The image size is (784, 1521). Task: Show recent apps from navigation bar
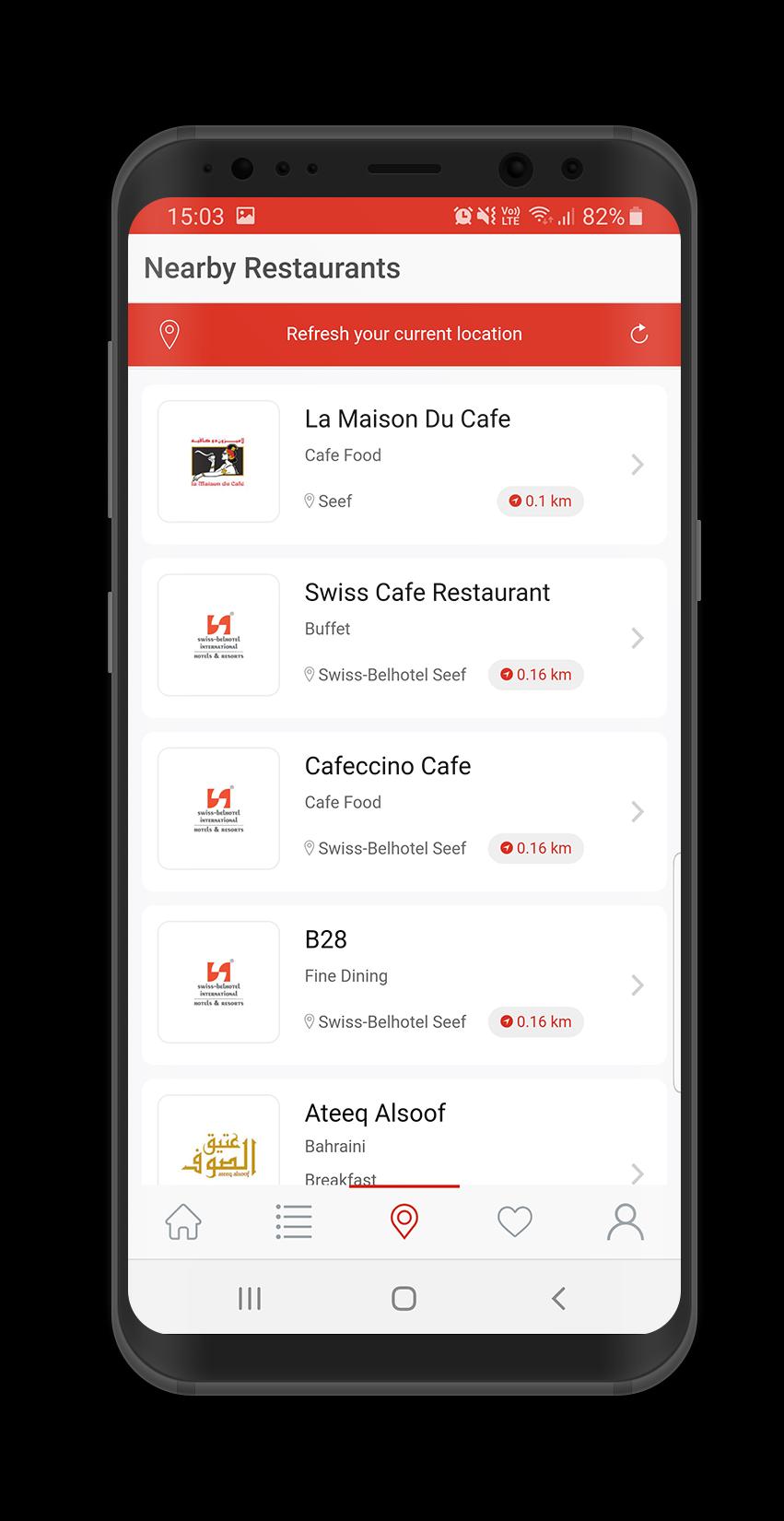coord(250,1299)
